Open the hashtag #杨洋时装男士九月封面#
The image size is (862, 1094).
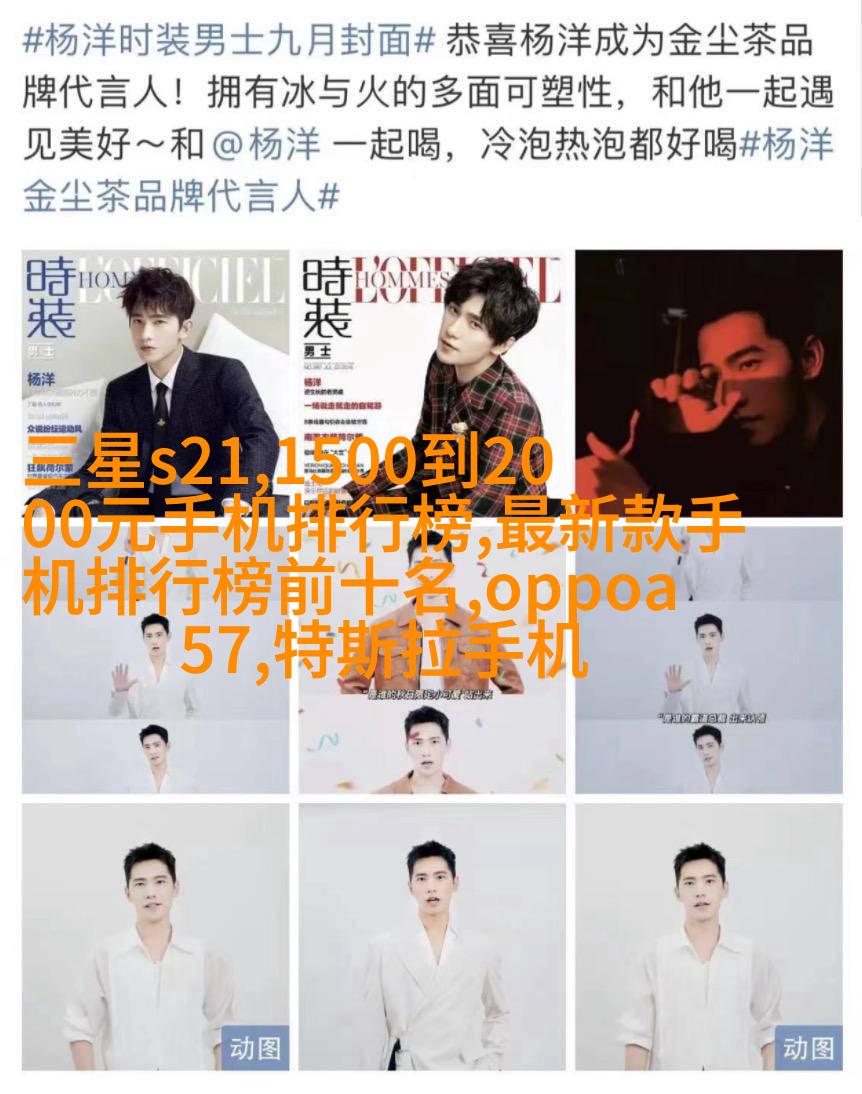[230, 42]
